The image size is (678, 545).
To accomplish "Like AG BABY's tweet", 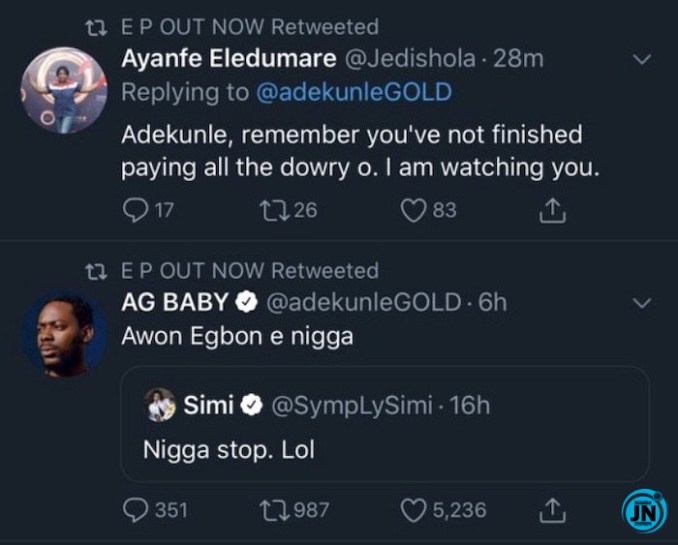I will 414,510.
